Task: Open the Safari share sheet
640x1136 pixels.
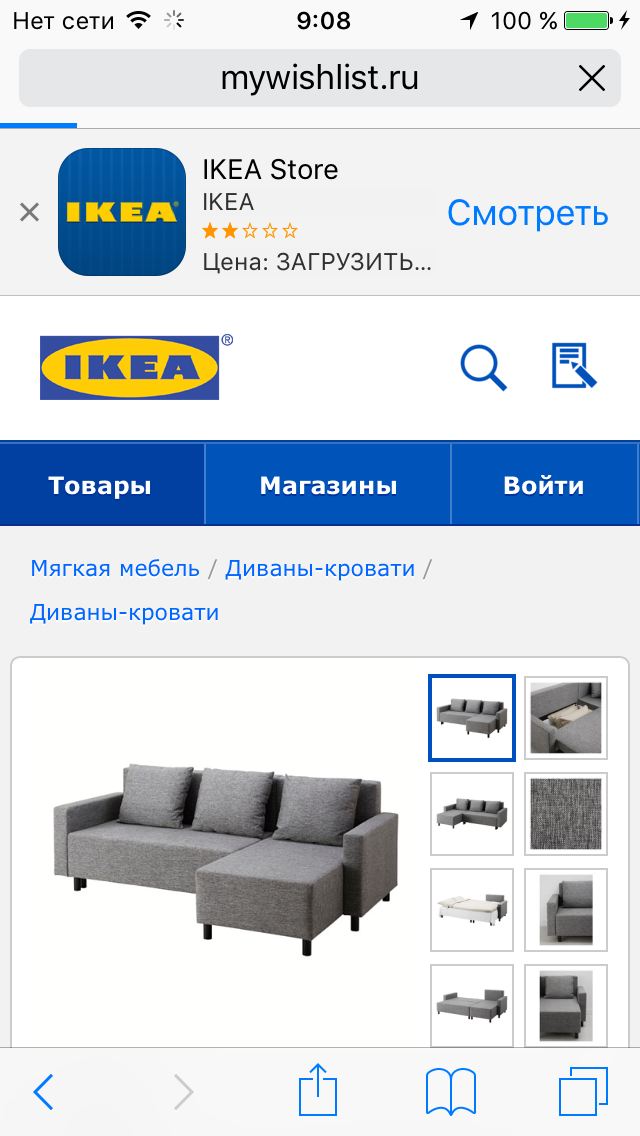Action: 320,1090
